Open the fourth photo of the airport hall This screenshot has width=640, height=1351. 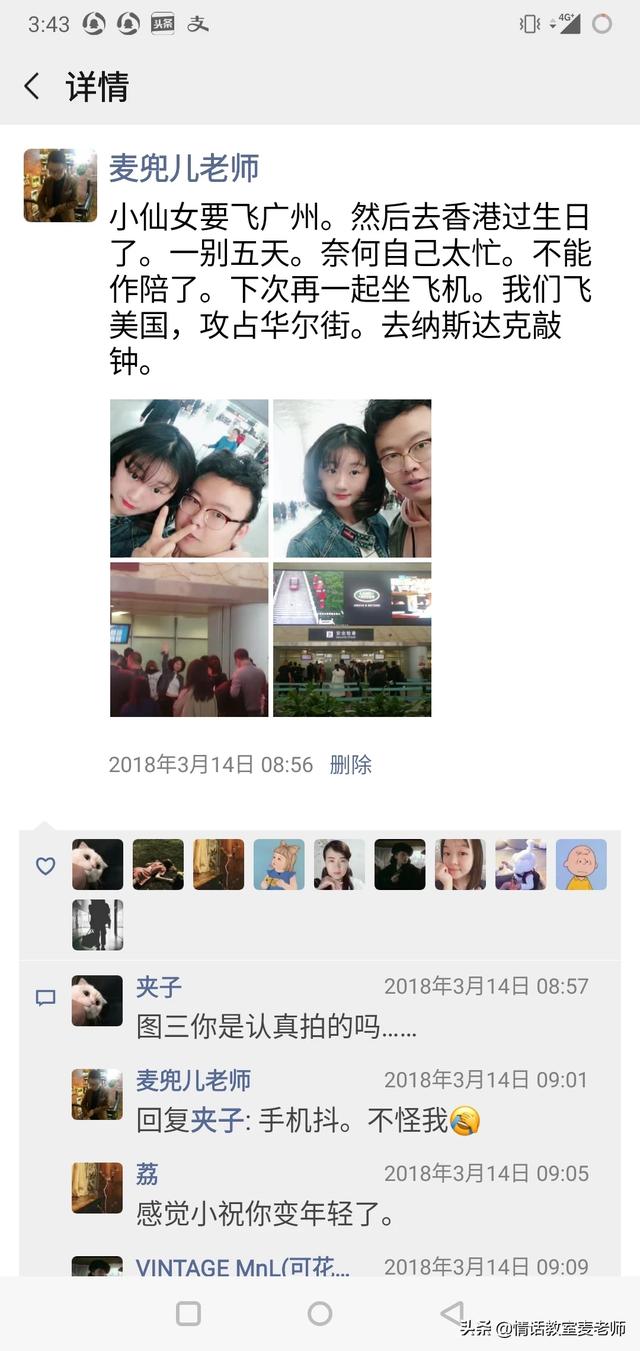pyautogui.click(x=352, y=640)
